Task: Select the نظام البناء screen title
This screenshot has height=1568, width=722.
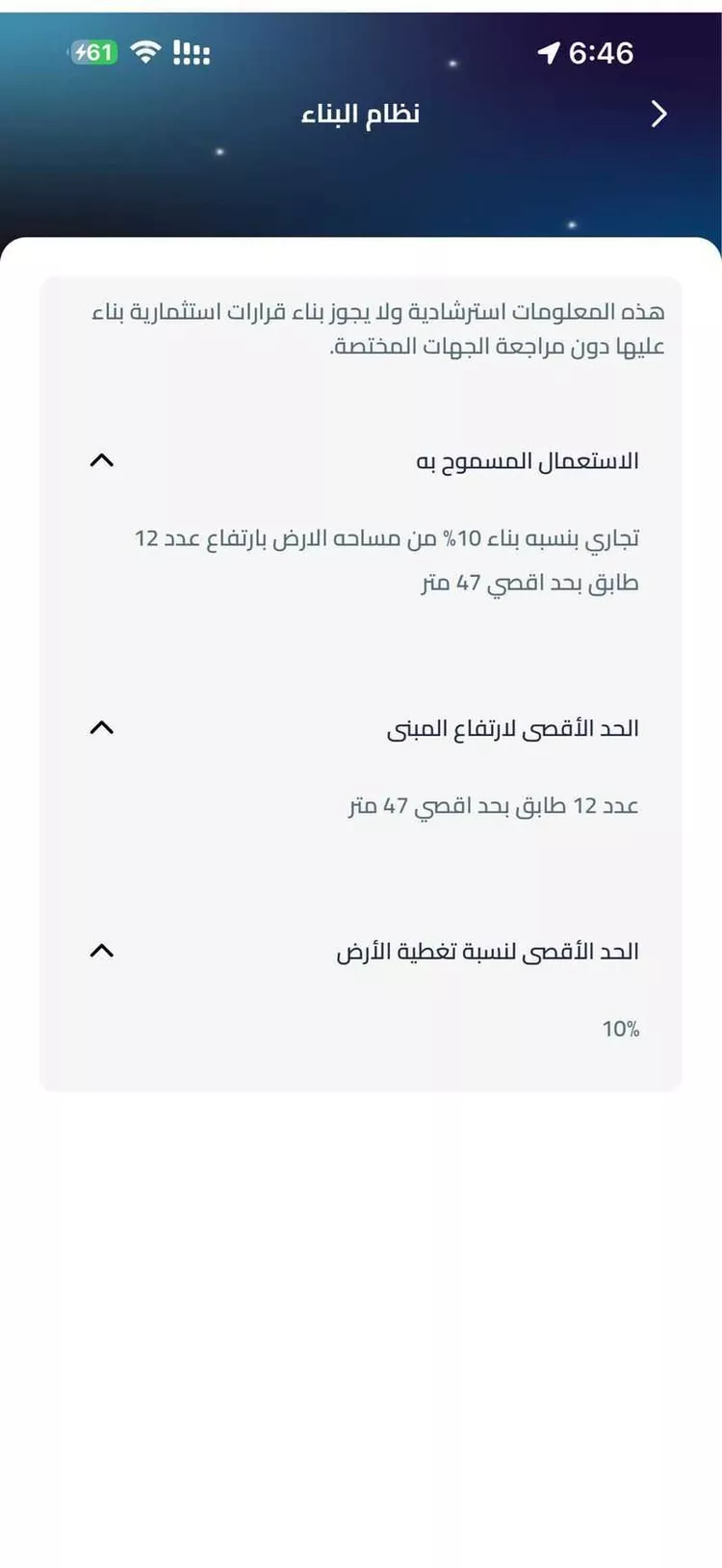Action: [x=359, y=114]
